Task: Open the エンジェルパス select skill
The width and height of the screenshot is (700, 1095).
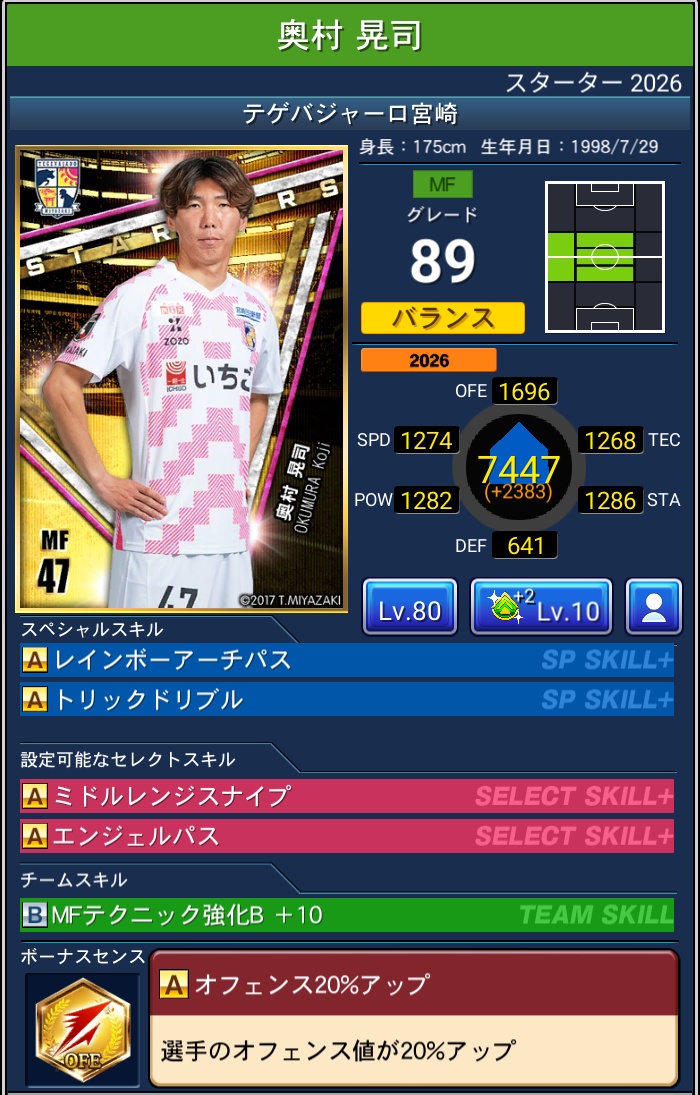Action: [346, 836]
